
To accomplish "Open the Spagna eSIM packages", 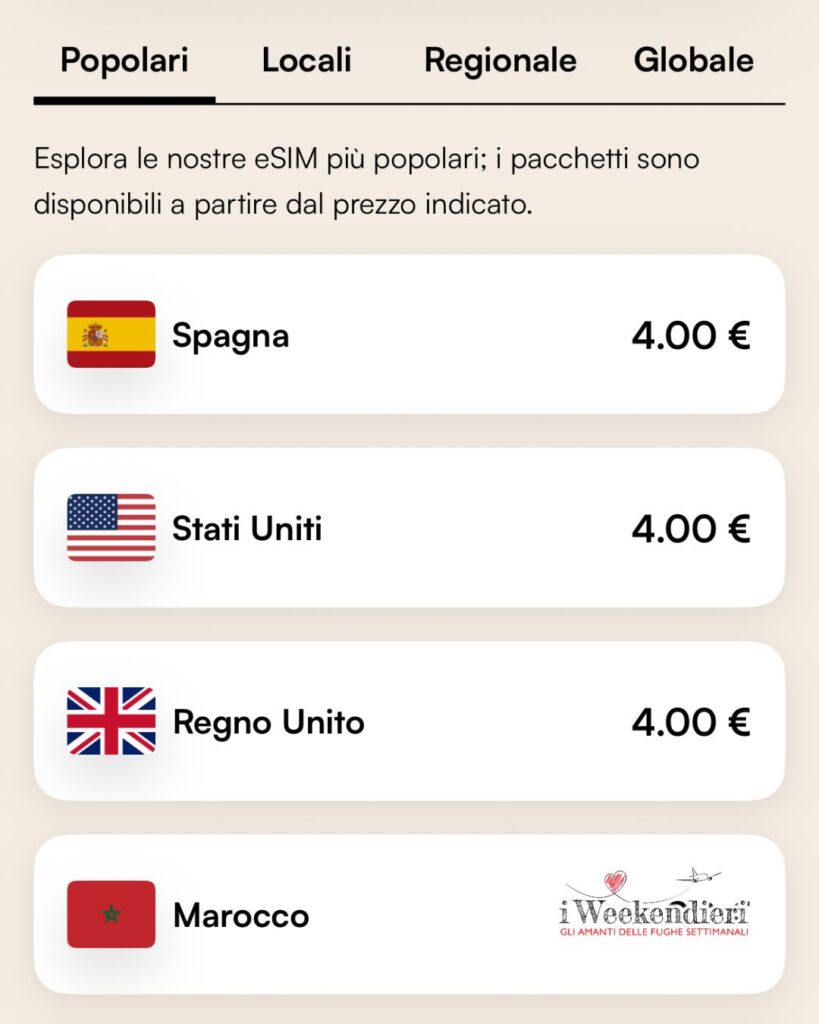I will coord(409,335).
